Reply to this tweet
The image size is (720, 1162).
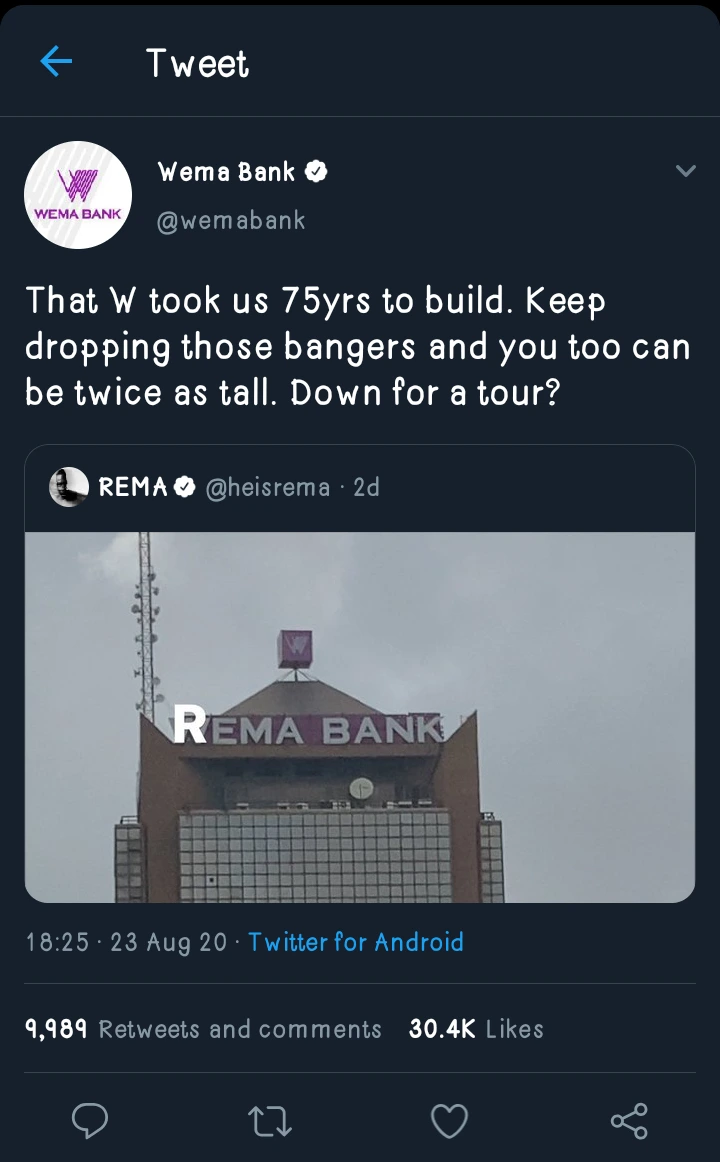(x=90, y=1121)
